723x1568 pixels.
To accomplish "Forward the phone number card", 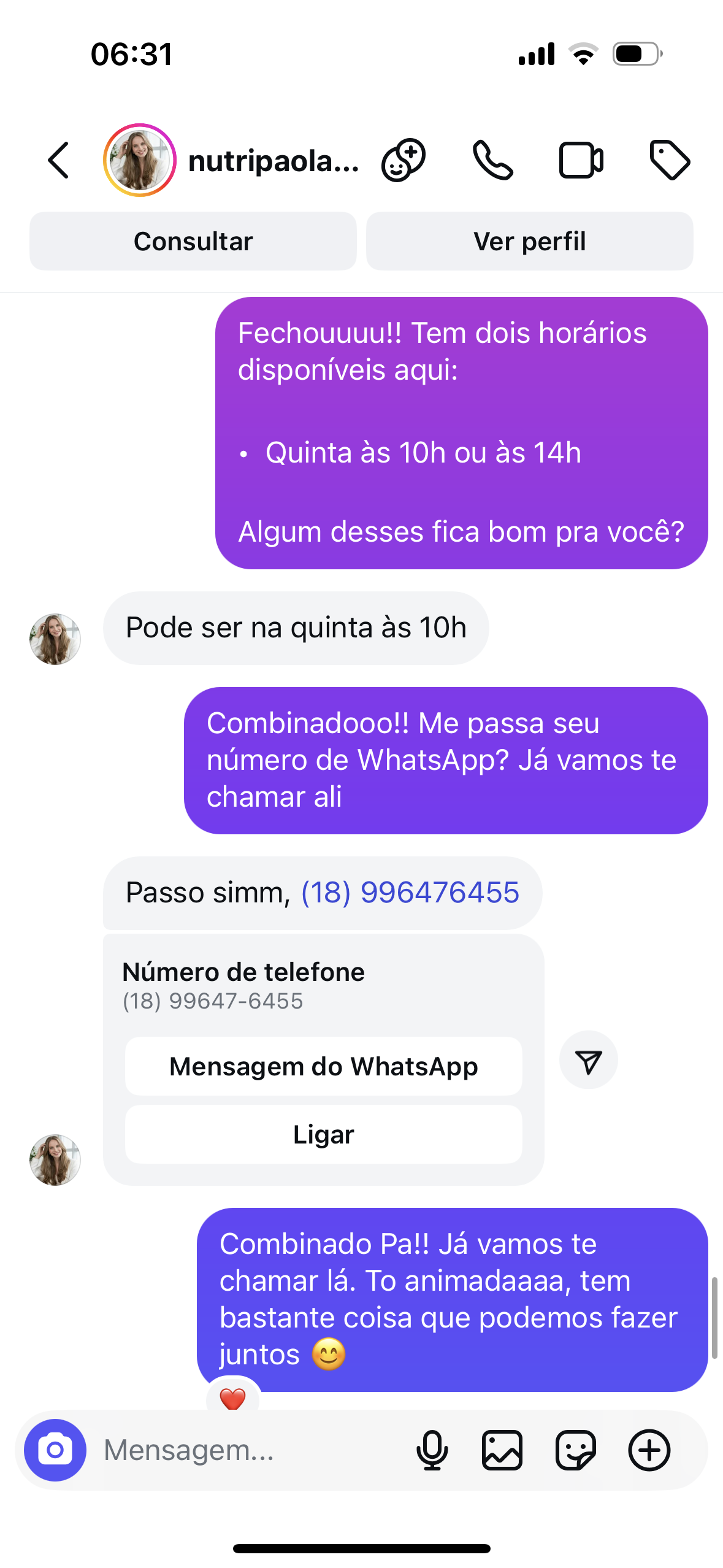I will pos(587,1059).
